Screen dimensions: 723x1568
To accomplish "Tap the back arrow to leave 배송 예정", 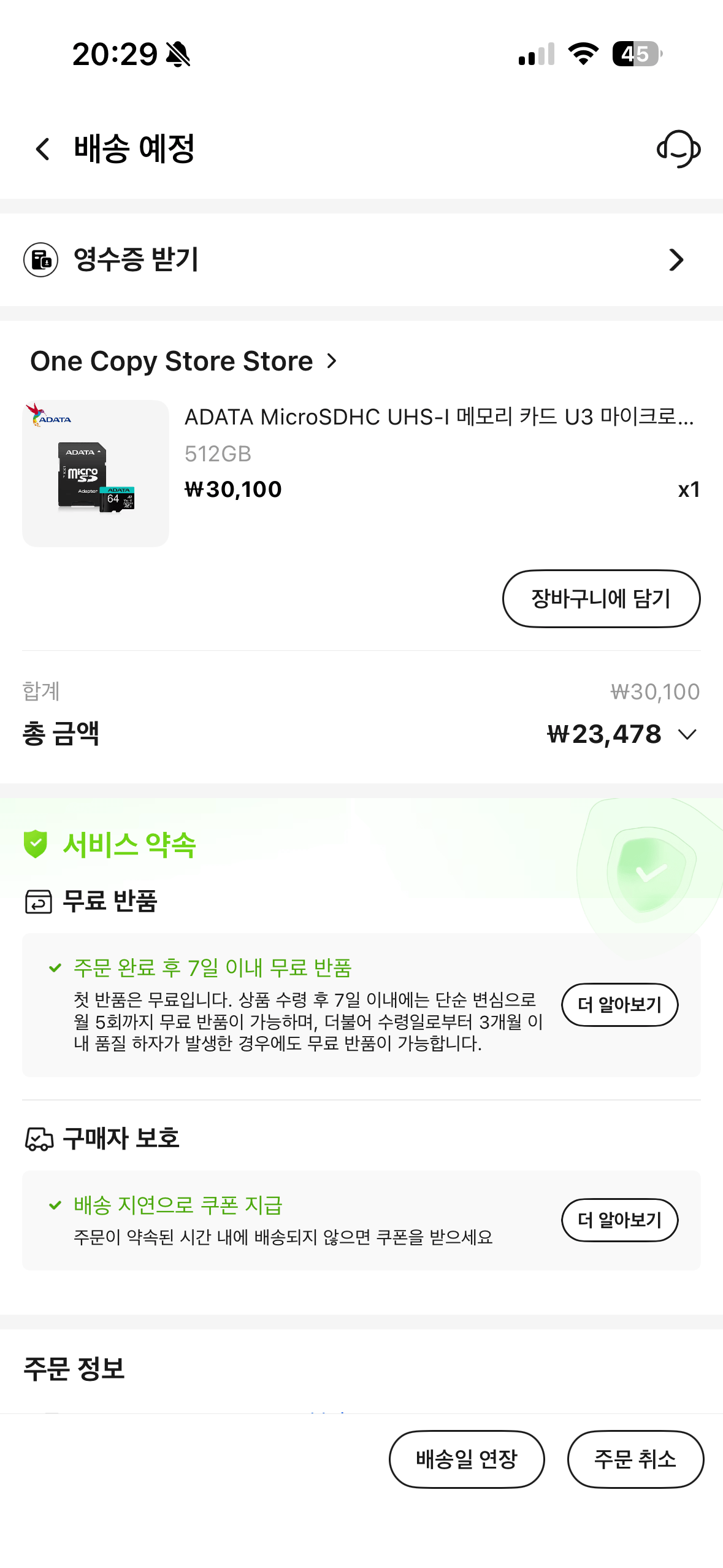I will pyautogui.click(x=42, y=149).
